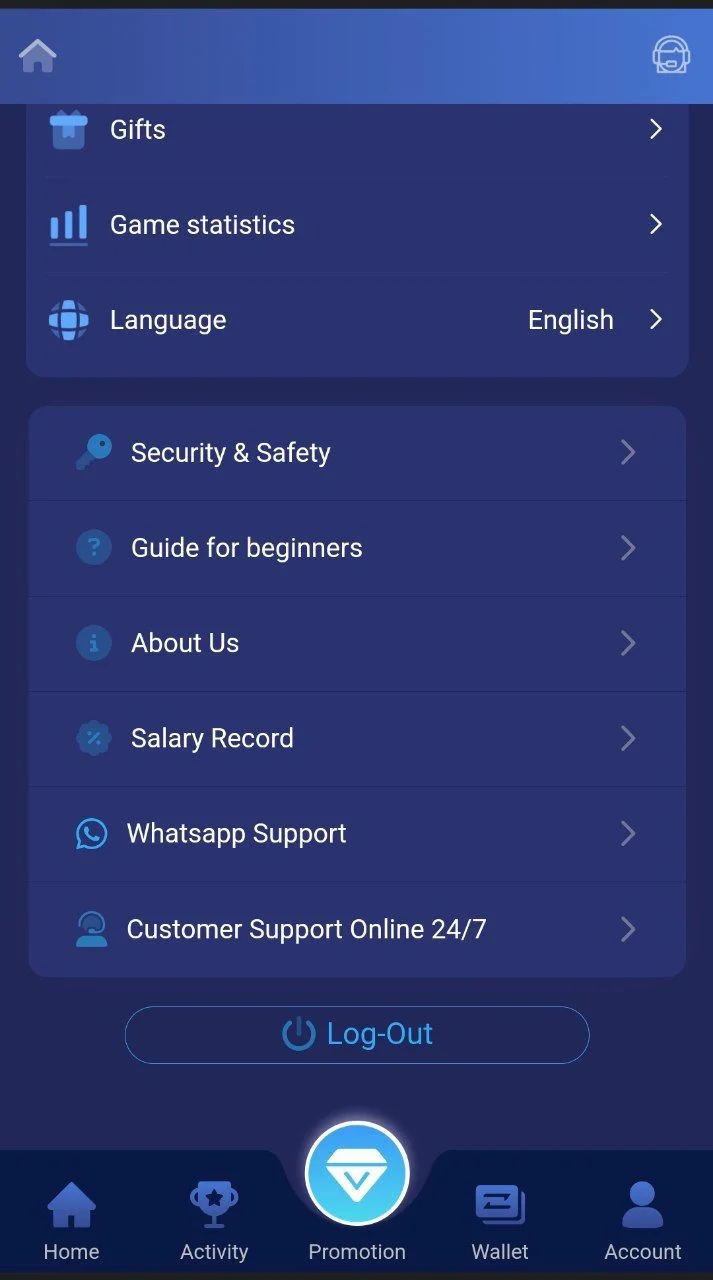Screen dimensions: 713x1280
Task: View Game statistics
Action: (x=356, y=225)
